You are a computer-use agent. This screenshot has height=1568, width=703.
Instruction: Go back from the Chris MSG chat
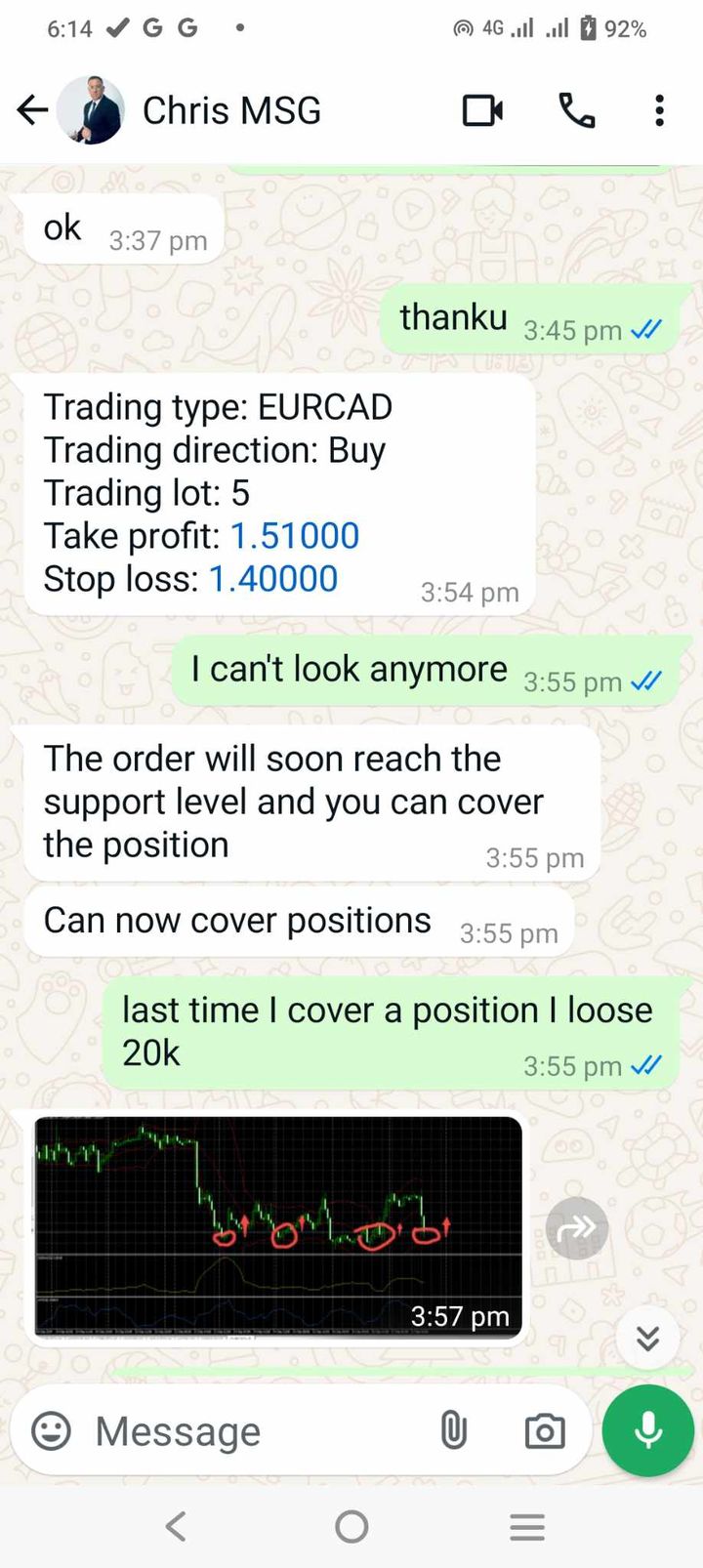click(x=32, y=110)
